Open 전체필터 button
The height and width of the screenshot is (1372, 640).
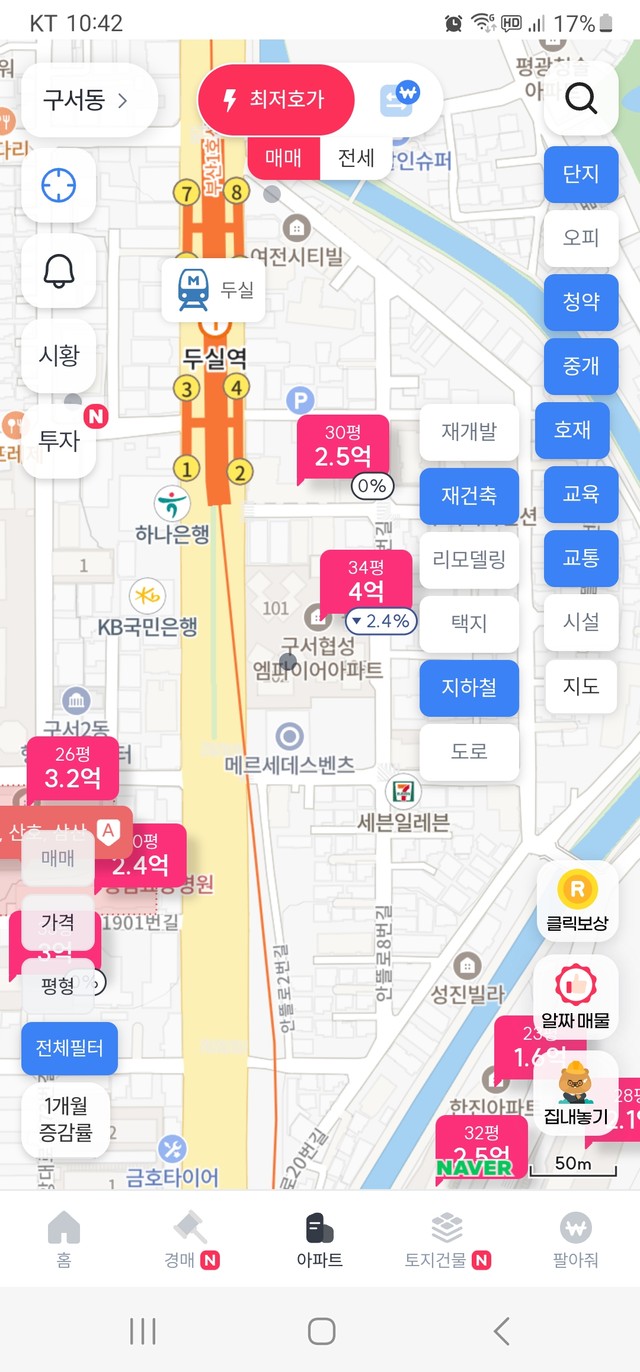pyautogui.click(x=69, y=1048)
